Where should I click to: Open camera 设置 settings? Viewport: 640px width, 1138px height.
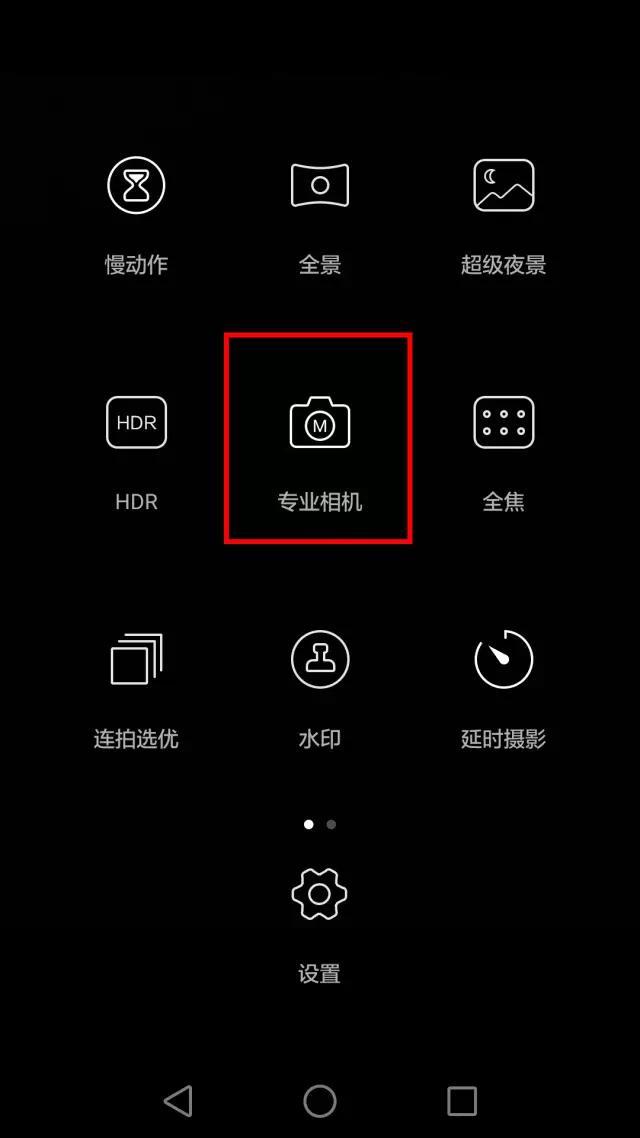(x=320, y=894)
